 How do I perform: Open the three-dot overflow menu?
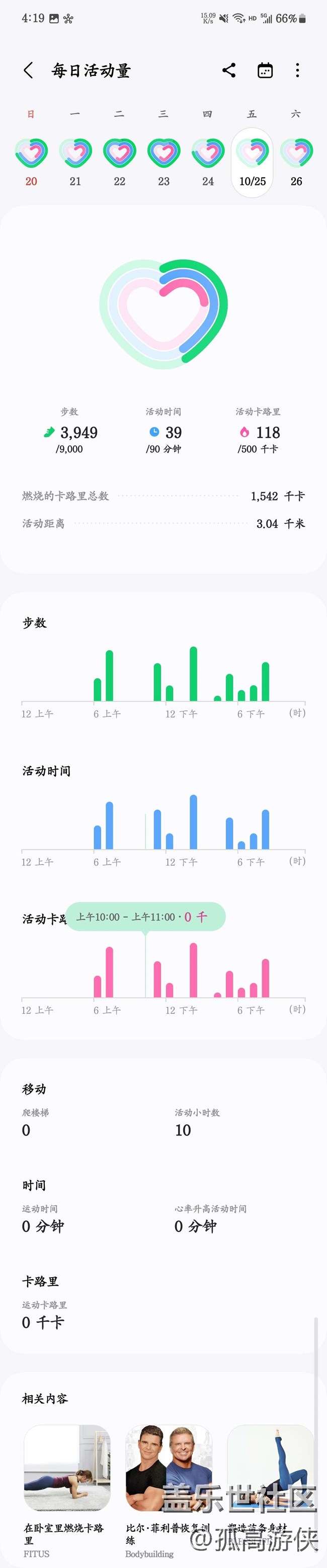point(297,71)
